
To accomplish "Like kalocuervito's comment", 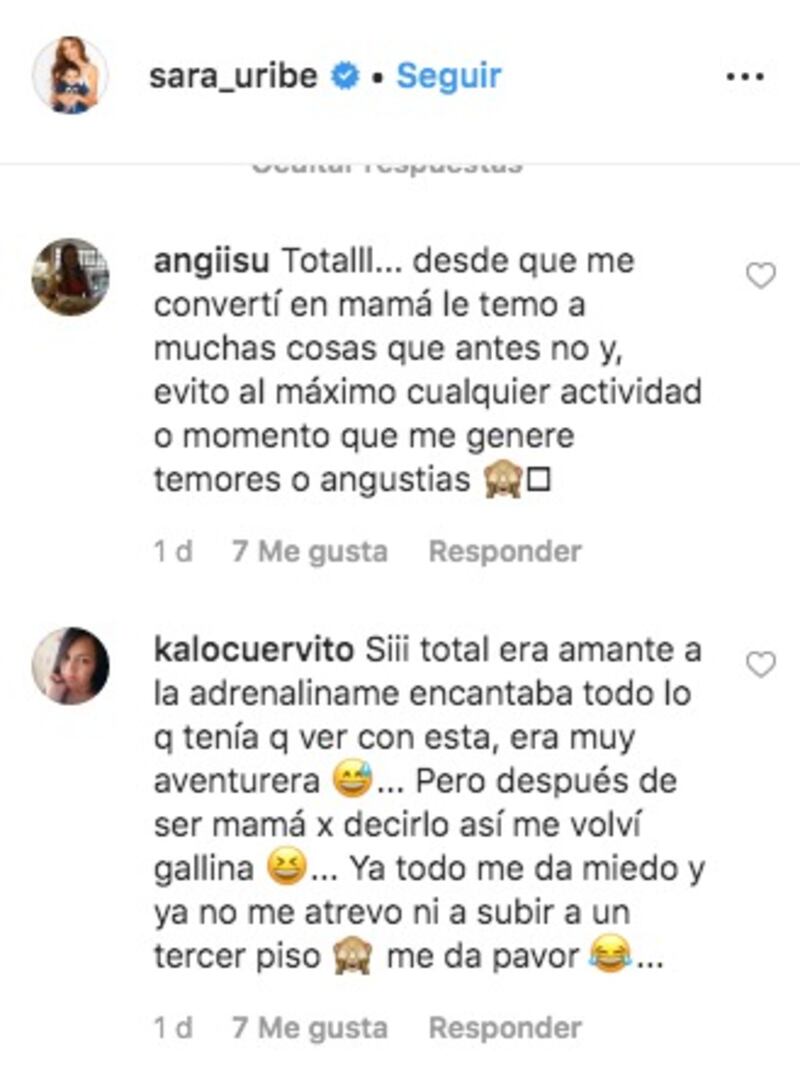I will [x=761, y=664].
